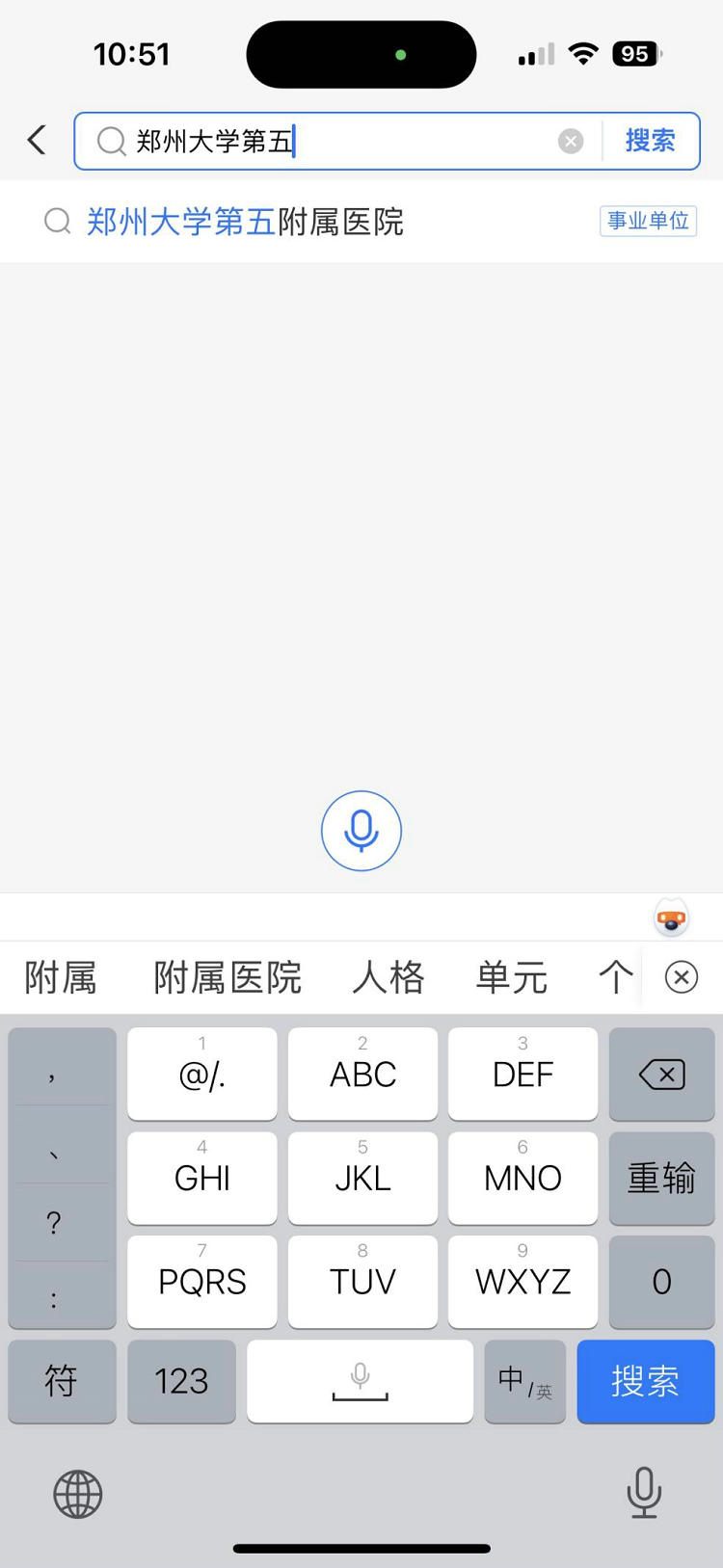723x1568 pixels.
Task: Clear the search text field
Action: [x=571, y=142]
